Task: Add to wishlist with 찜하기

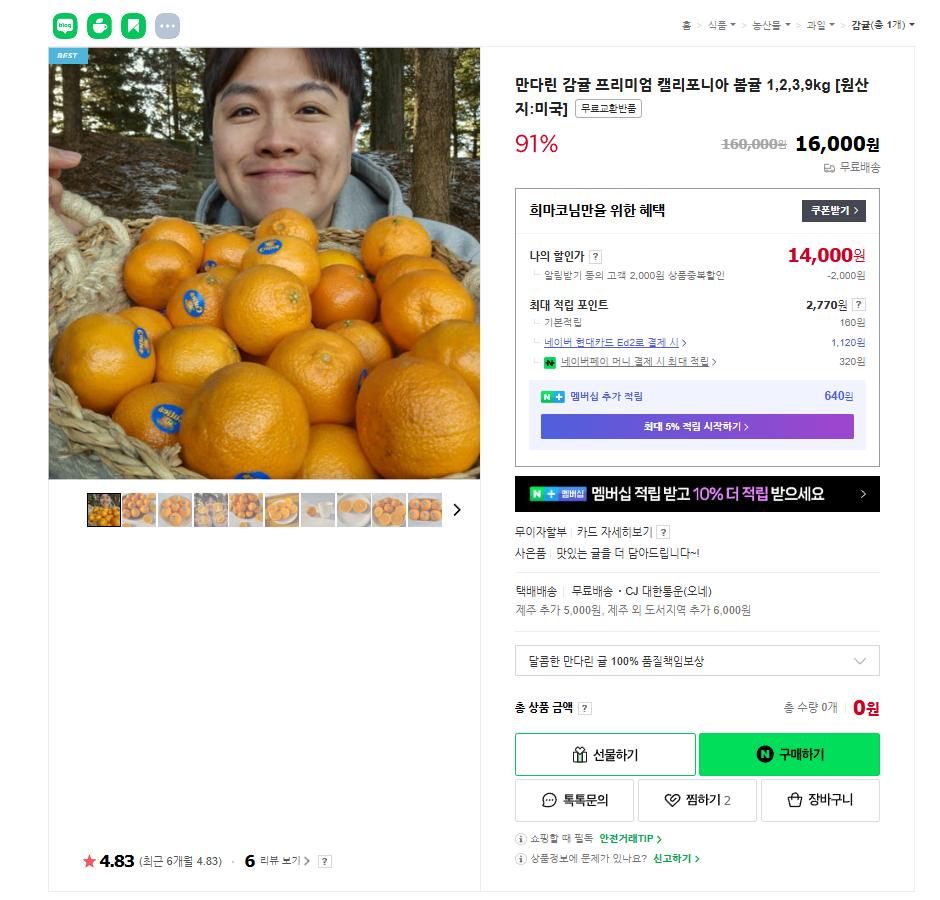Action: [697, 800]
